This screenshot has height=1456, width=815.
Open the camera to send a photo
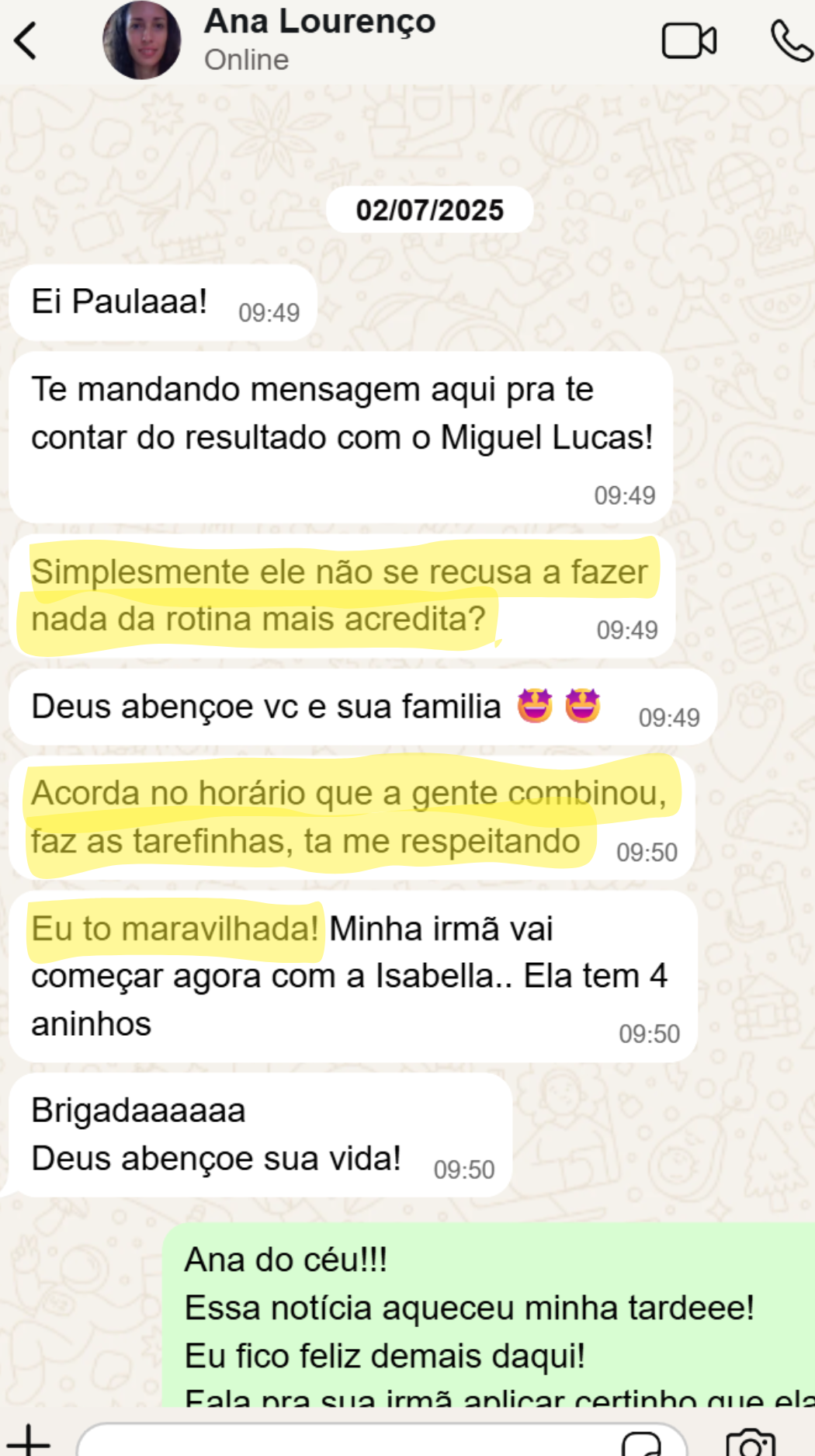751,1443
